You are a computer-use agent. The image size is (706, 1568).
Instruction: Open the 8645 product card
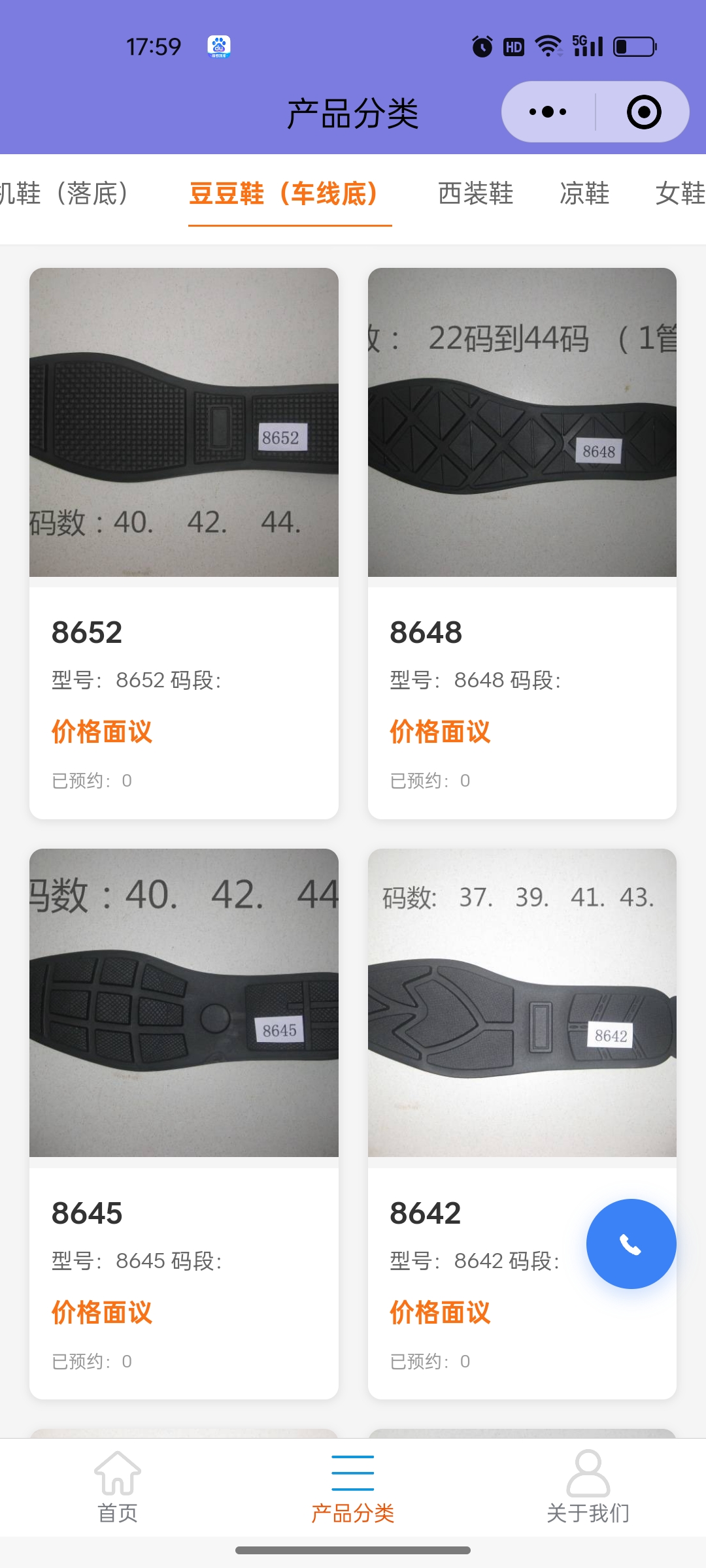click(x=184, y=1123)
